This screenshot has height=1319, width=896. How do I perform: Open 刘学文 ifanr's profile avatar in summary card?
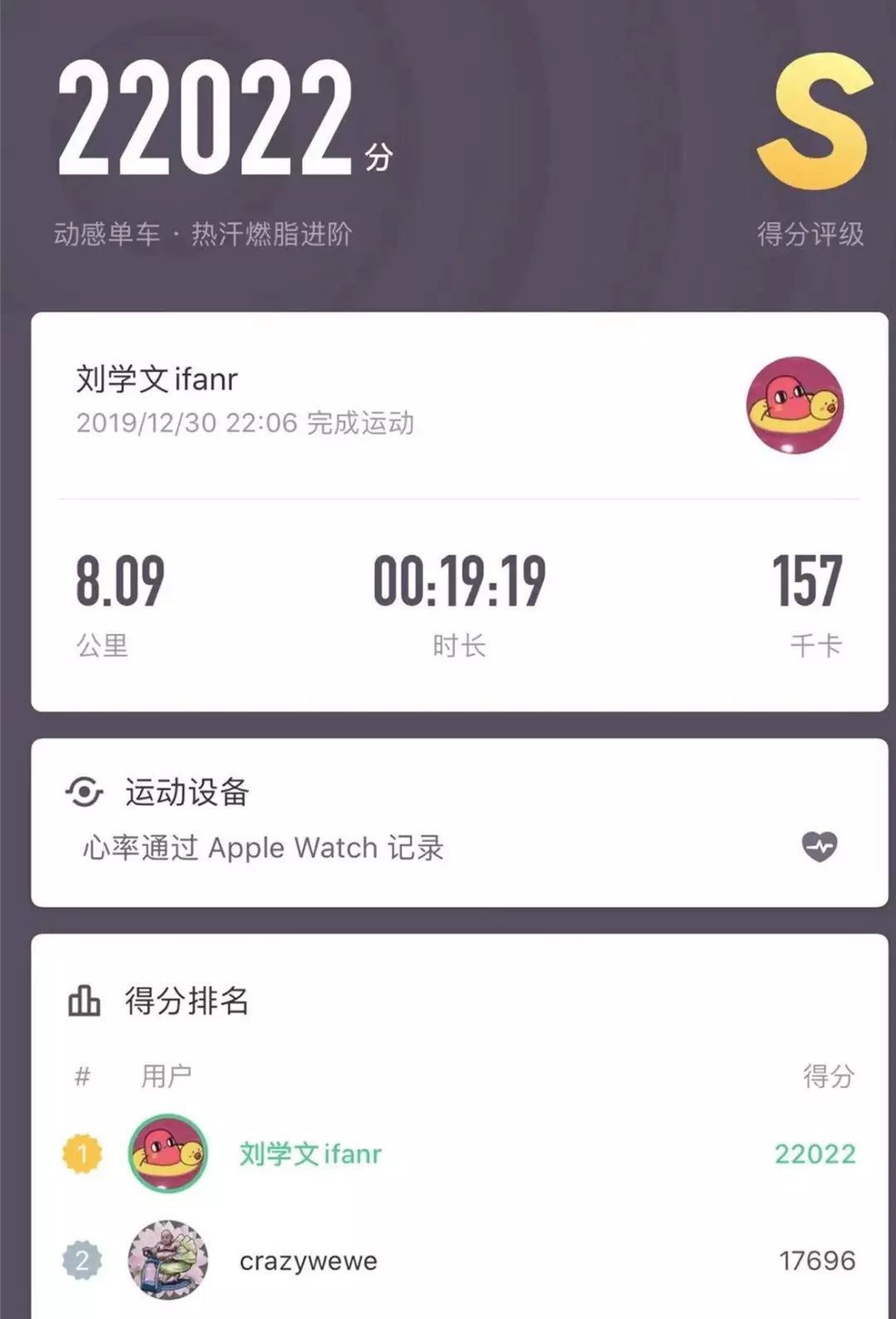[795, 405]
